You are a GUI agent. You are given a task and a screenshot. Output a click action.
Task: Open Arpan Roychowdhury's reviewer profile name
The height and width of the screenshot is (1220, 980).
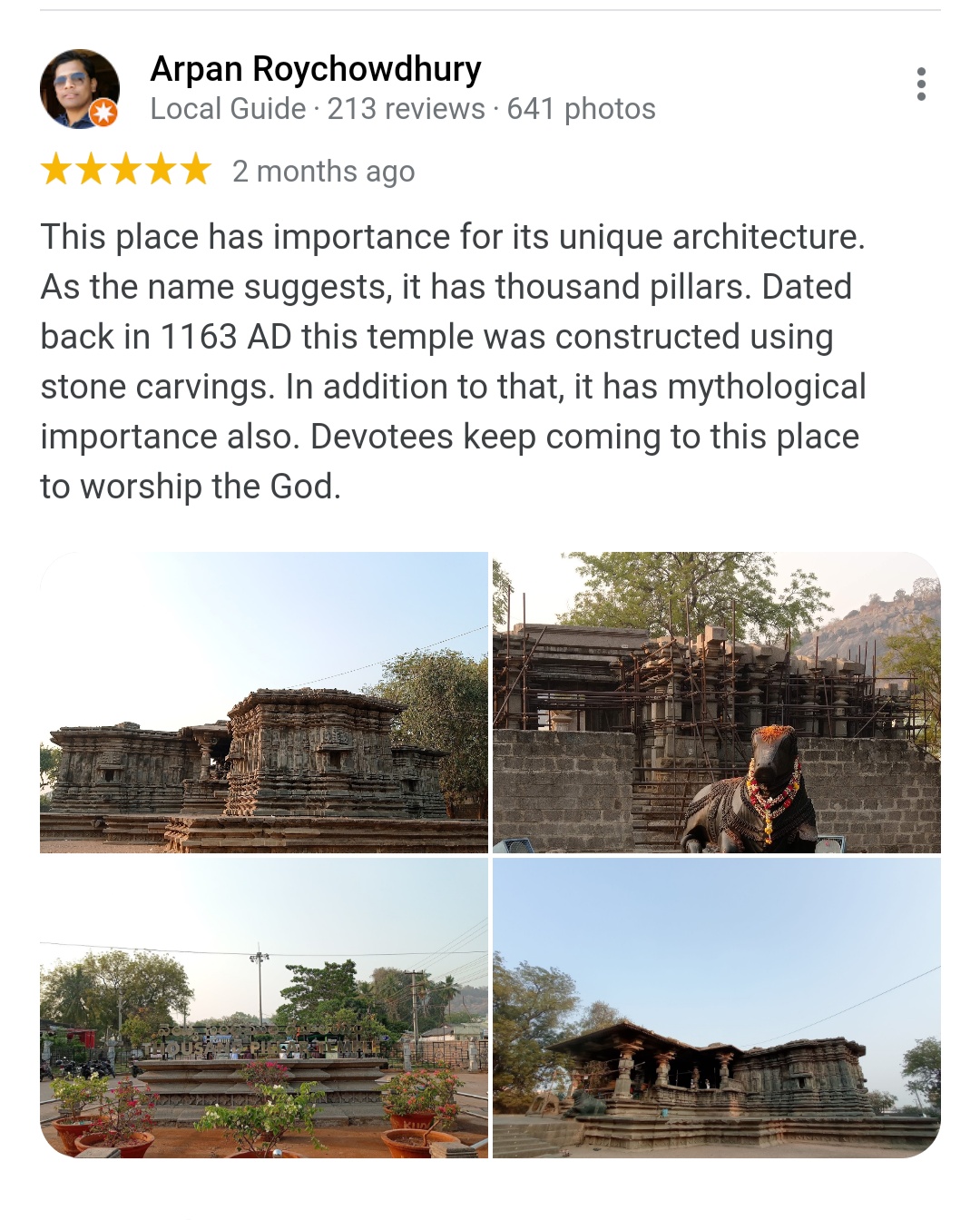(x=315, y=69)
